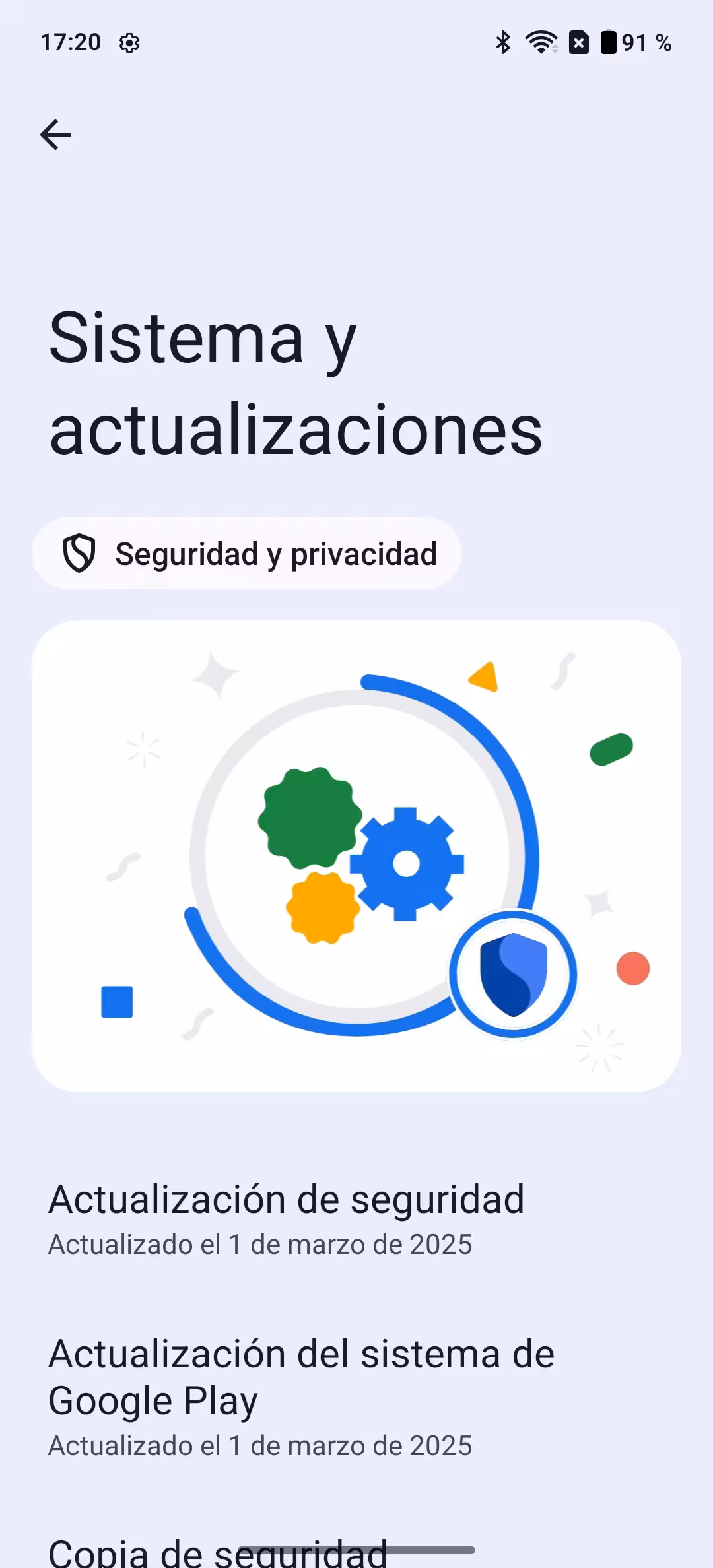Image resolution: width=713 pixels, height=1568 pixels.
Task: Go back using the arrow icon
Action: [x=55, y=135]
